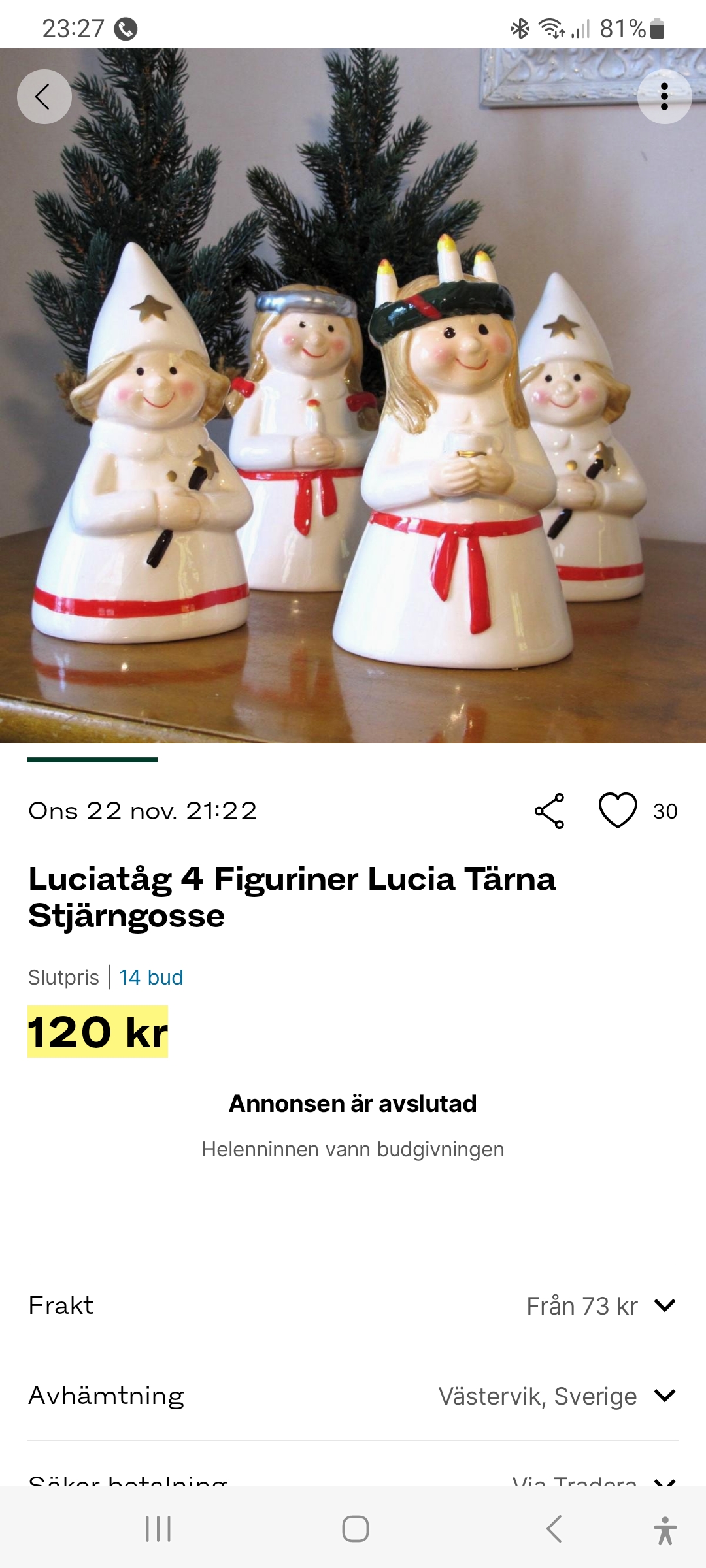The height and width of the screenshot is (1568, 706).
Task: Open the system recent apps view
Action: pyautogui.click(x=158, y=1529)
